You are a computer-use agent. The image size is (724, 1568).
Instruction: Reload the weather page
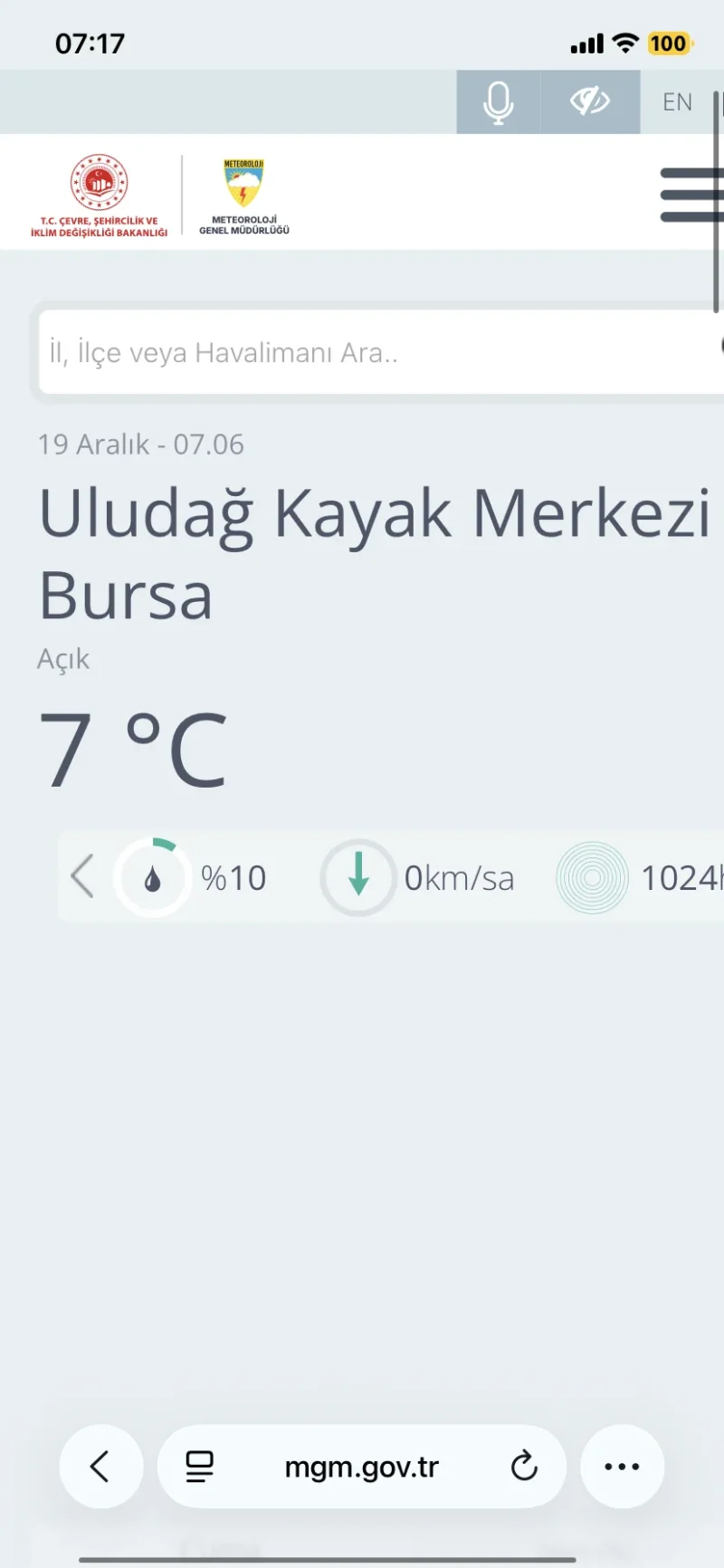(524, 1467)
